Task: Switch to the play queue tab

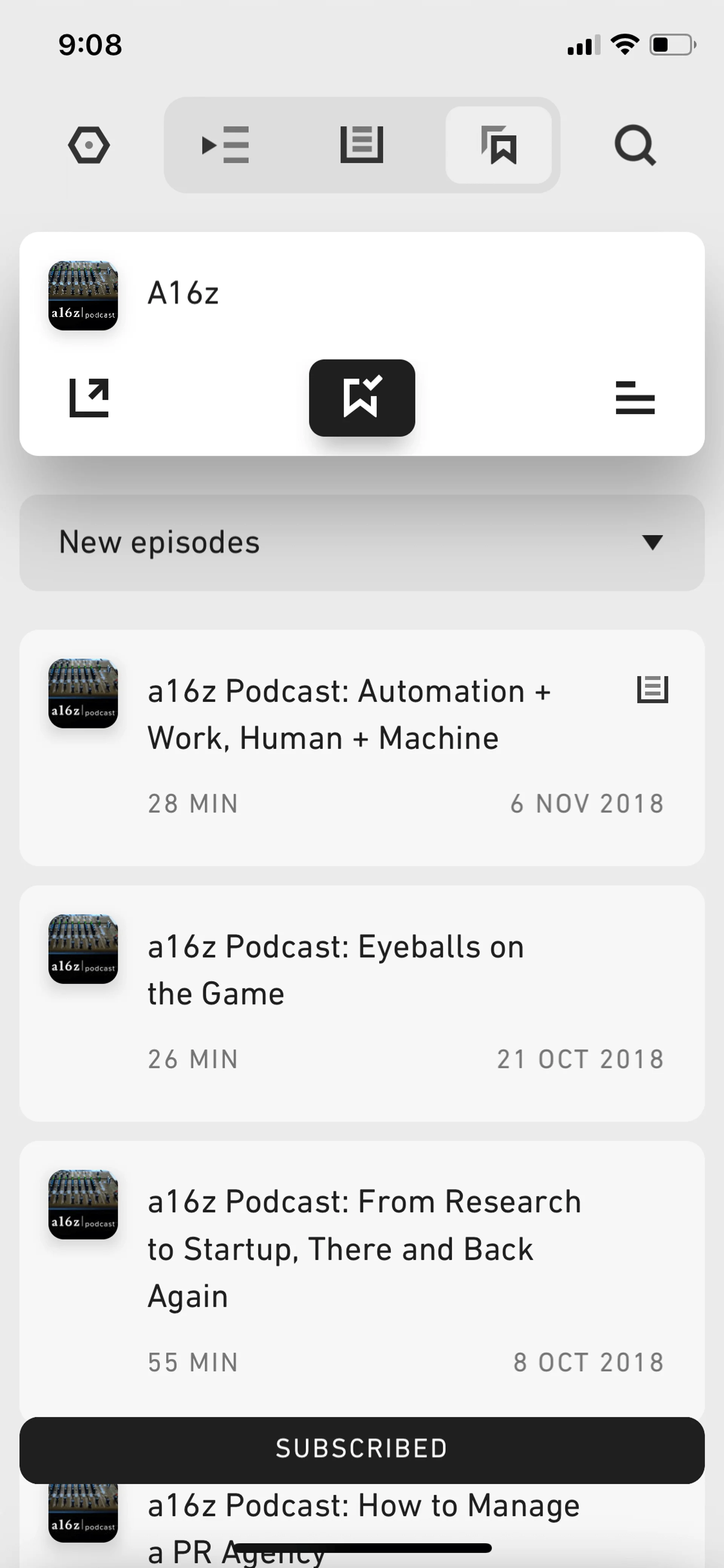Action: tap(225, 145)
